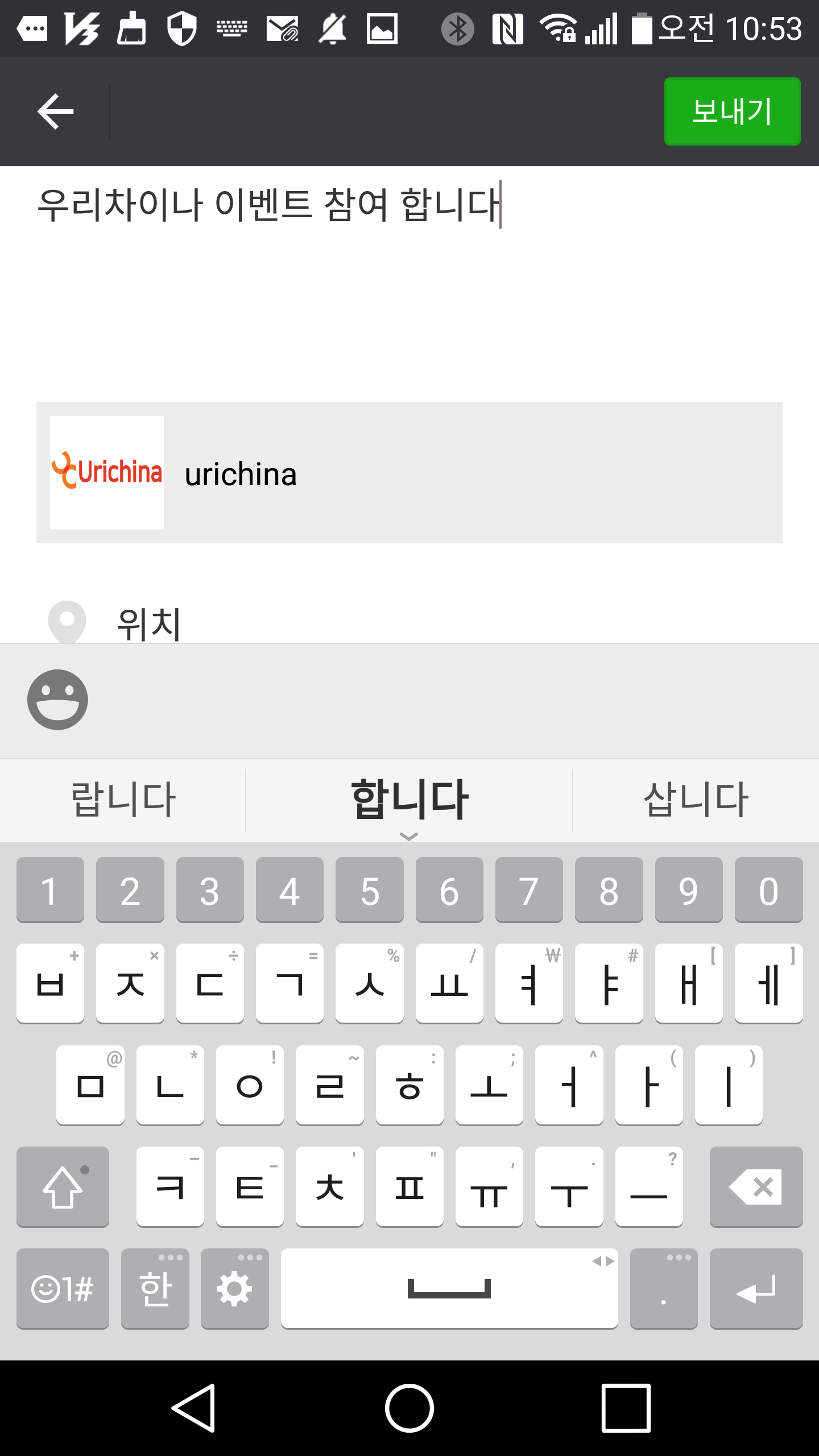The height and width of the screenshot is (1456, 819).
Task: Open the emoji smiley picker
Action: 57,700
